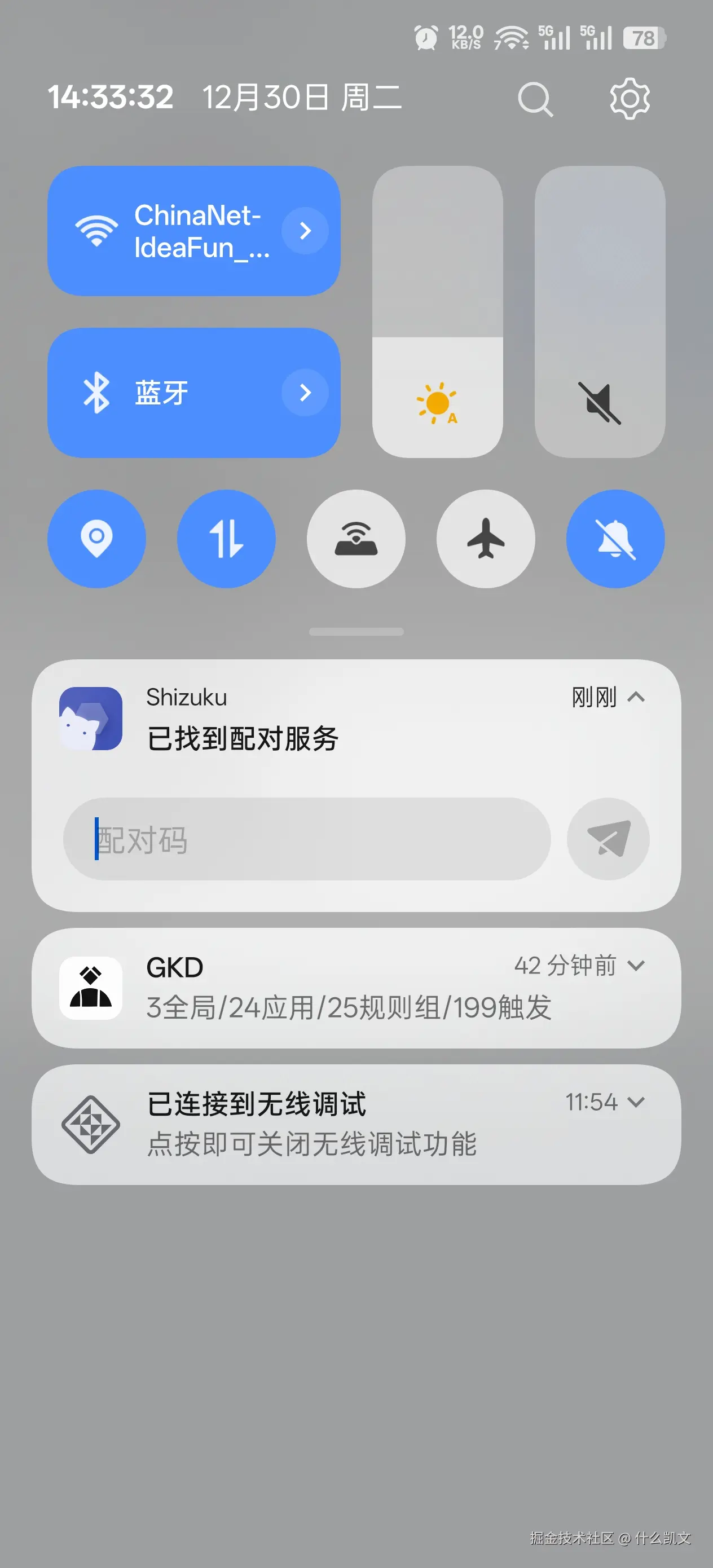Open Bluetooth device list arrow
The height and width of the screenshot is (1568, 713).
point(305,393)
